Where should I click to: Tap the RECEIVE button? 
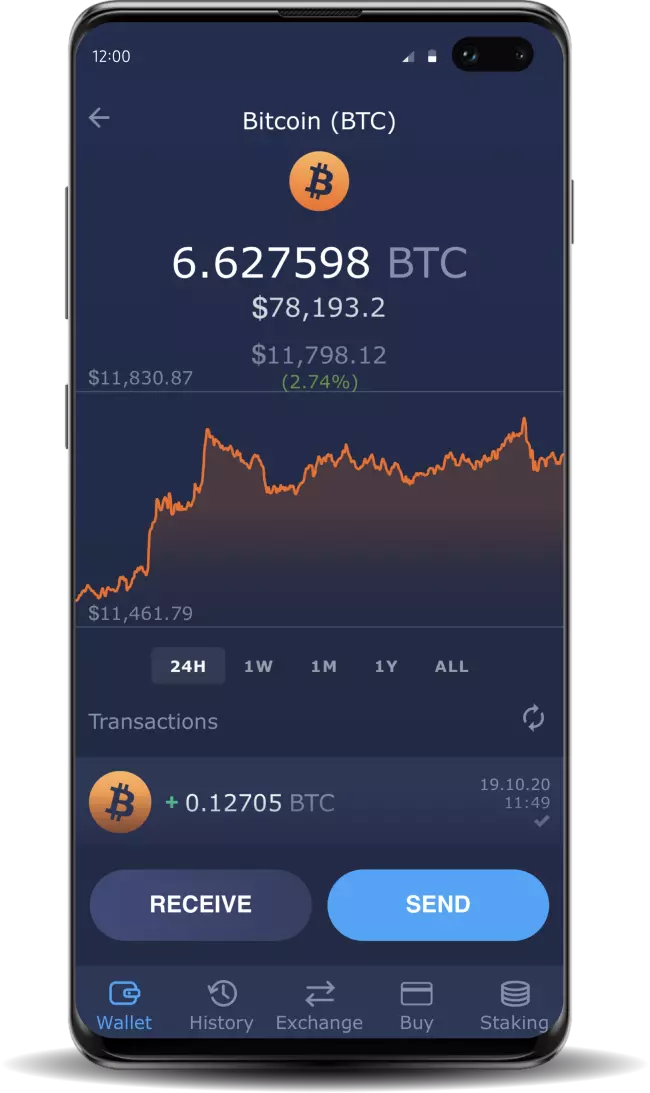pyautogui.click(x=201, y=905)
